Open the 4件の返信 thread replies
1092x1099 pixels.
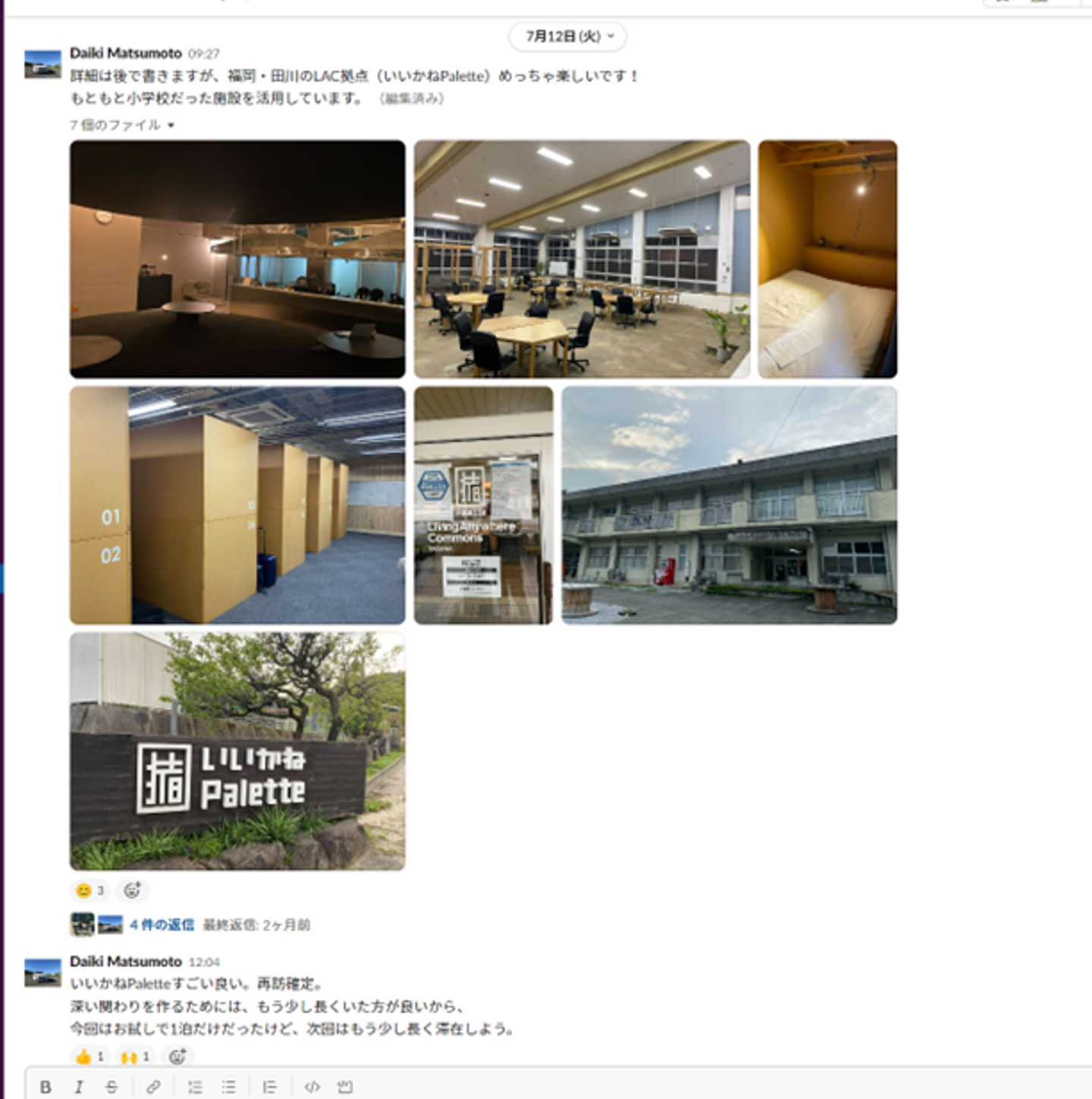click(162, 925)
